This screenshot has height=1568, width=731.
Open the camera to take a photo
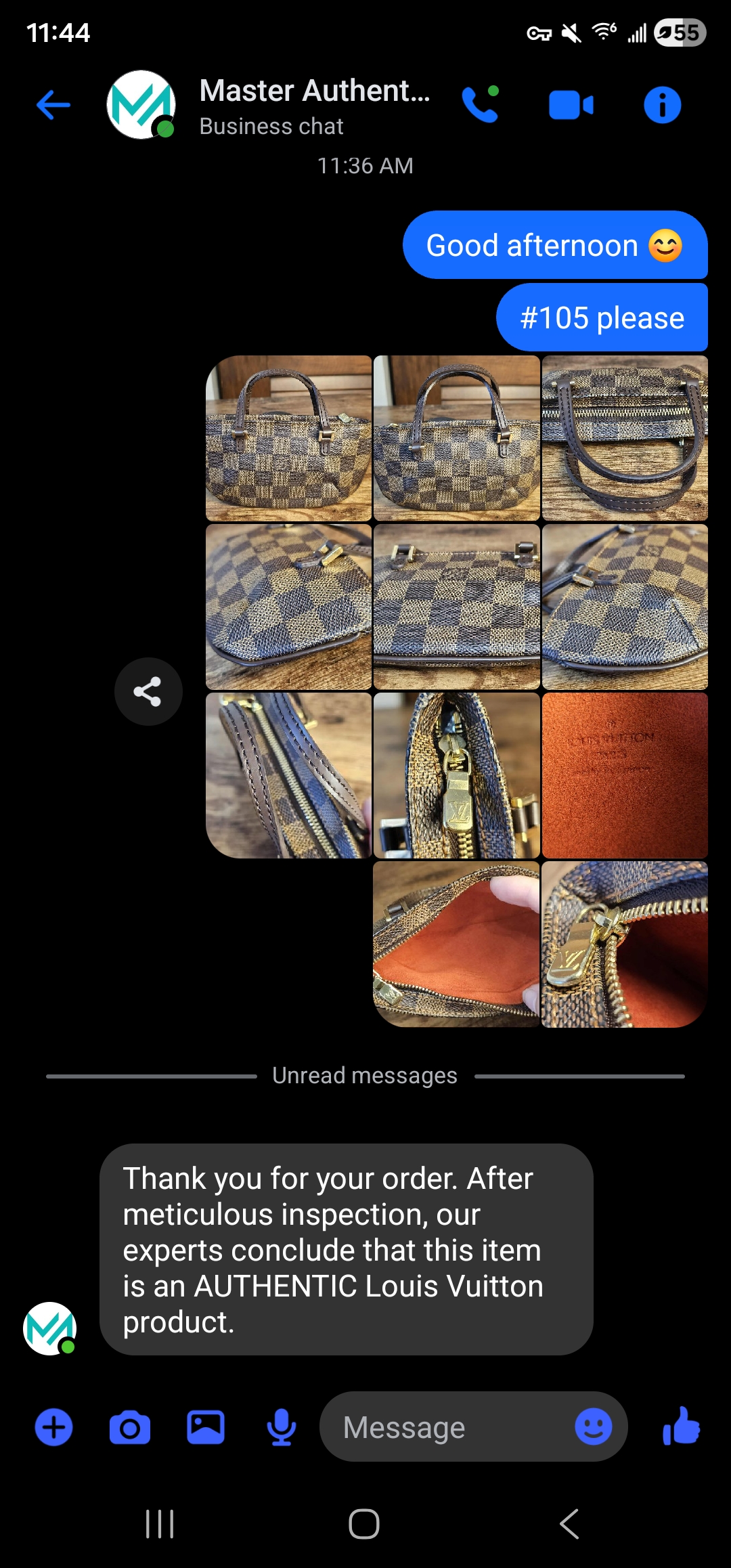[130, 1427]
